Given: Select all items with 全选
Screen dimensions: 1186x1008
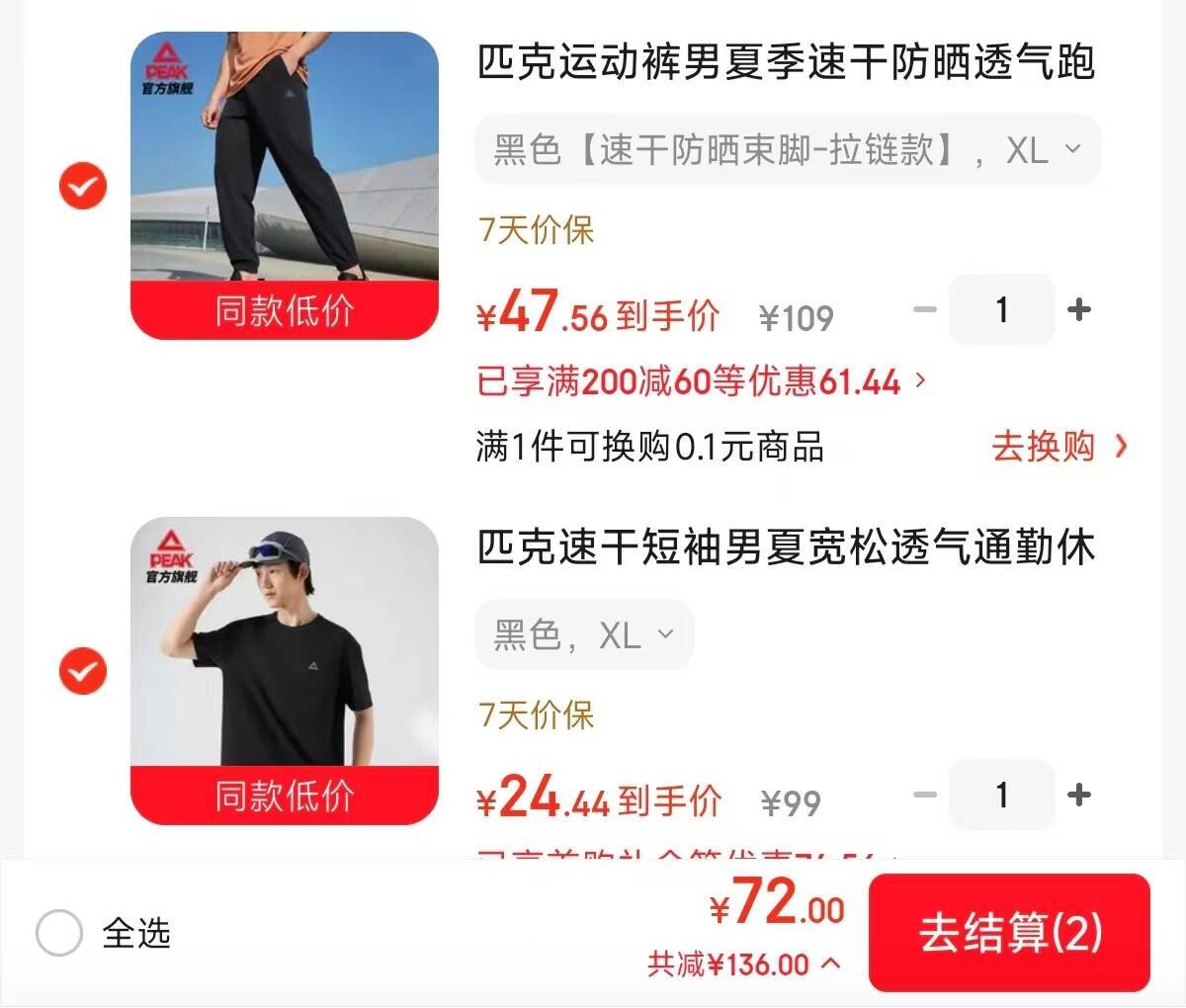Looking at the screenshot, I should (59, 933).
